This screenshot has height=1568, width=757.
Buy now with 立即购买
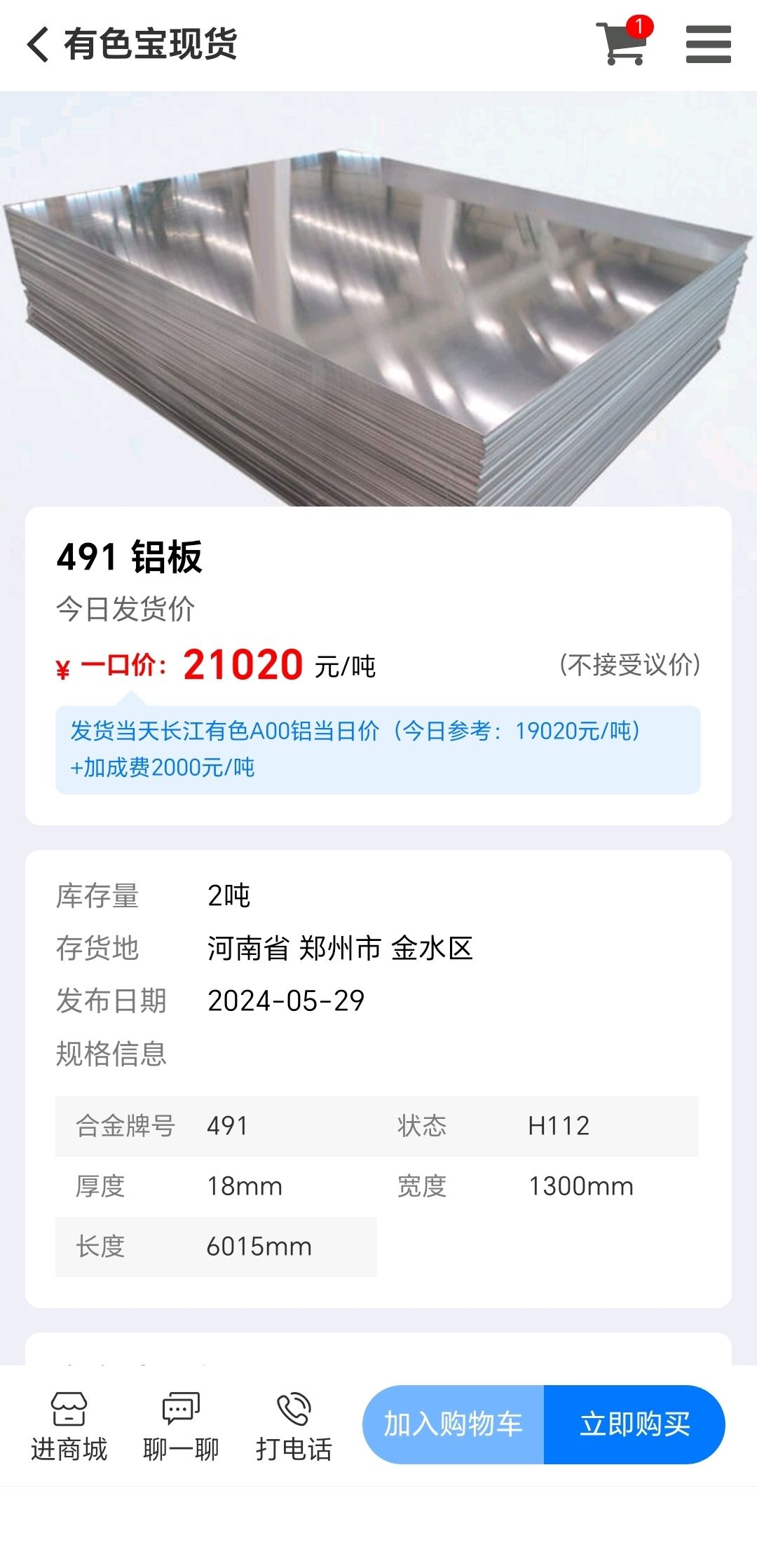pyautogui.click(x=635, y=1424)
